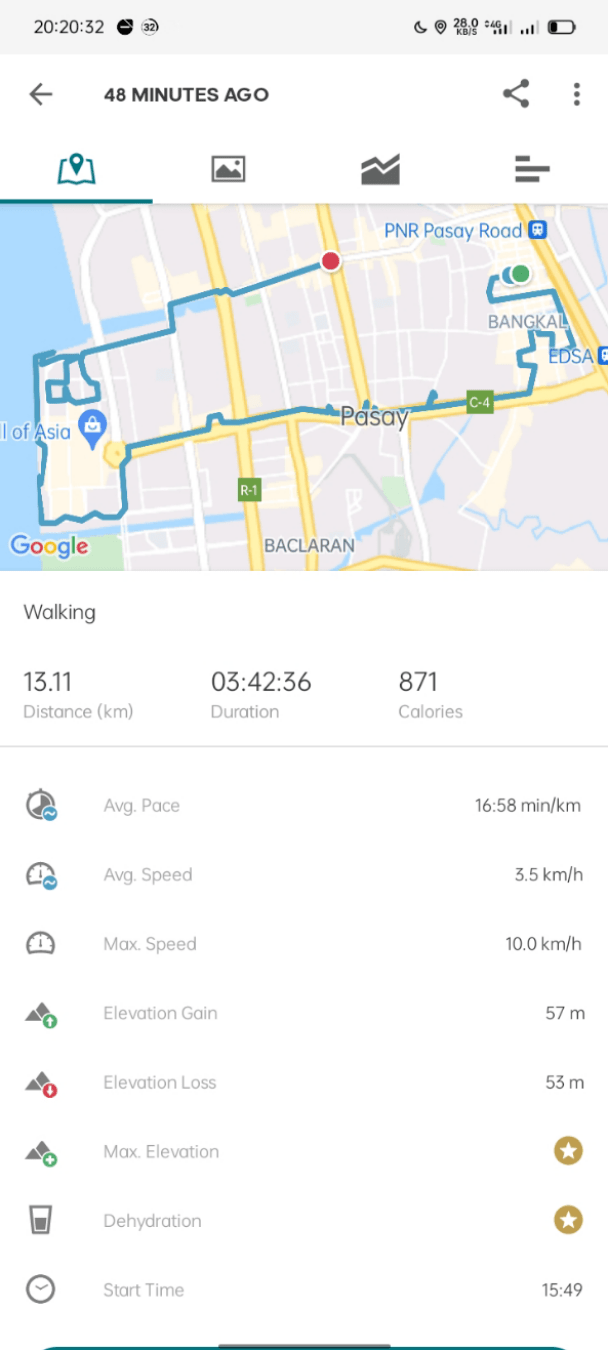Image resolution: width=608 pixels, height=1350 pixels.
Task: Switch to the charts tab
Action: click(x=380, y=169)
